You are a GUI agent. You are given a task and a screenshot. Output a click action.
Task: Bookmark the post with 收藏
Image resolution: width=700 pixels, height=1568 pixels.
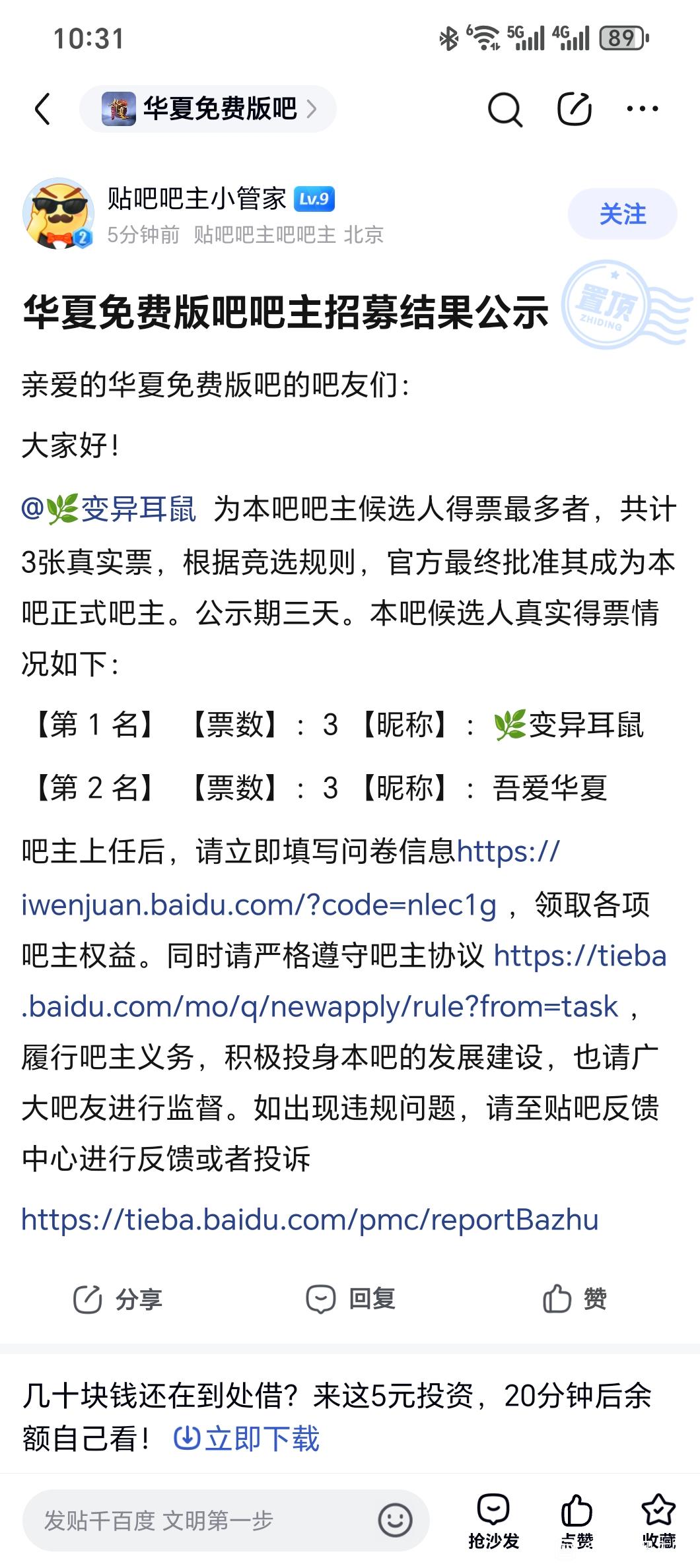pos(658,1520)
